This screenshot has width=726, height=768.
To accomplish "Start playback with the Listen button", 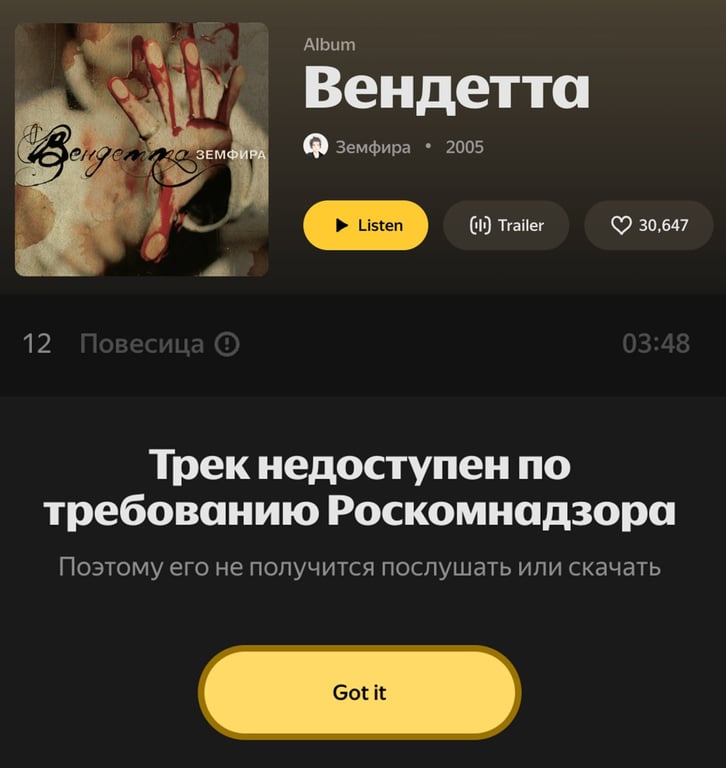I will click(365, 225).
